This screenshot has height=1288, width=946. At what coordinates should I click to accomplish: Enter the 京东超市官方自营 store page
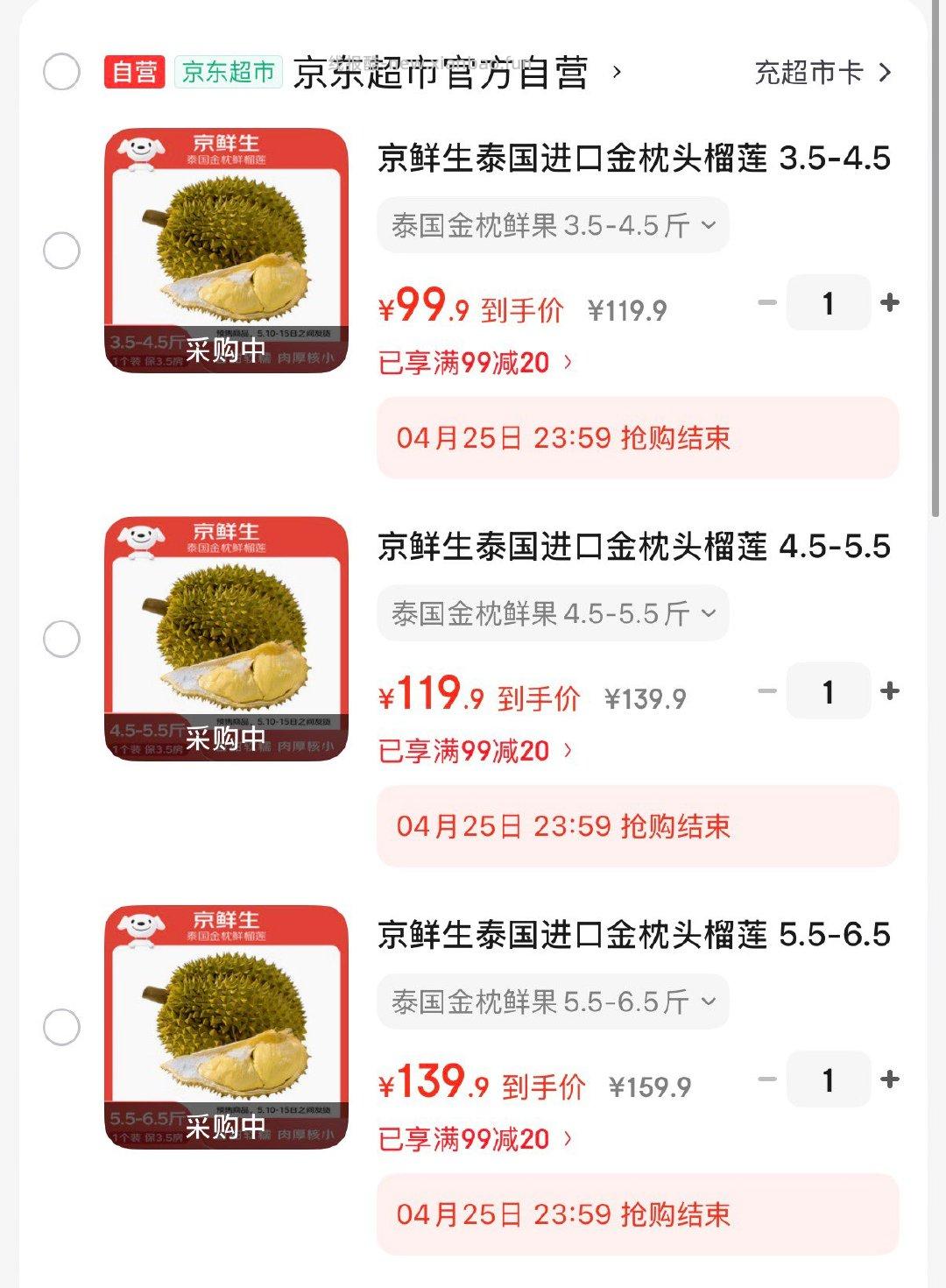coord(455,74)
